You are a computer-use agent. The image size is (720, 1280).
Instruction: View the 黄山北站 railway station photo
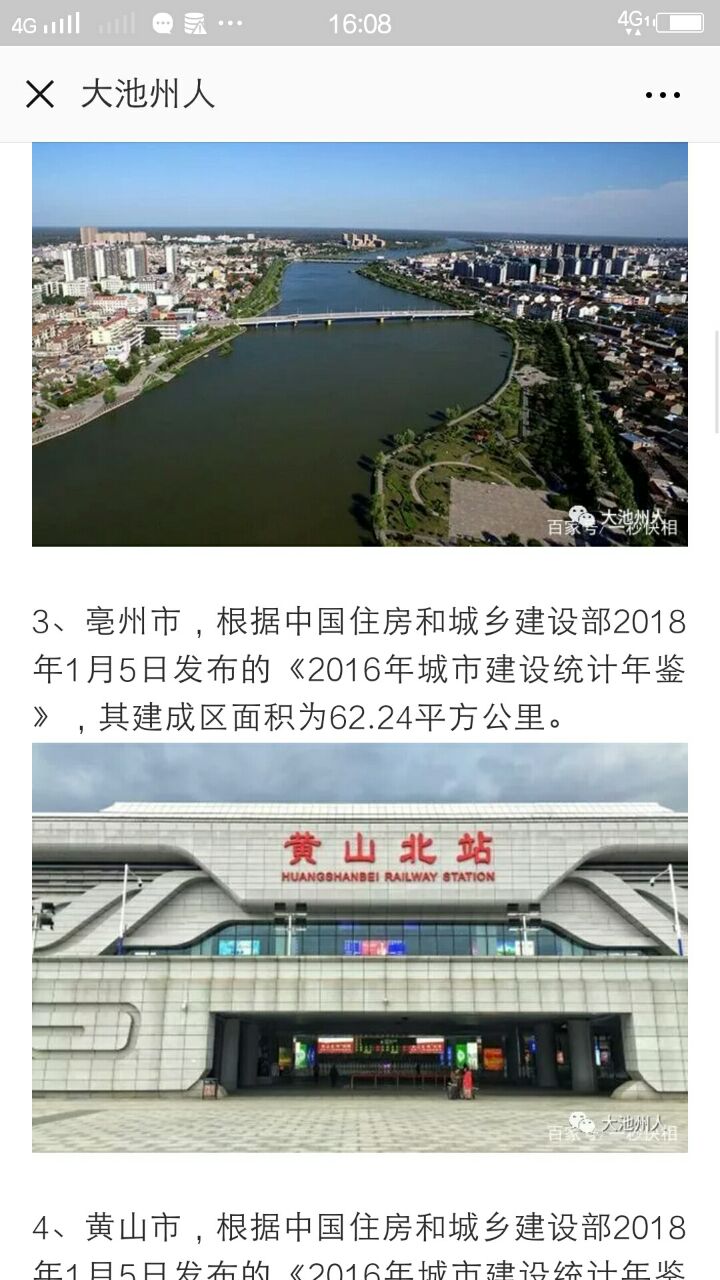pyautogui.click(x=360, y=947)
